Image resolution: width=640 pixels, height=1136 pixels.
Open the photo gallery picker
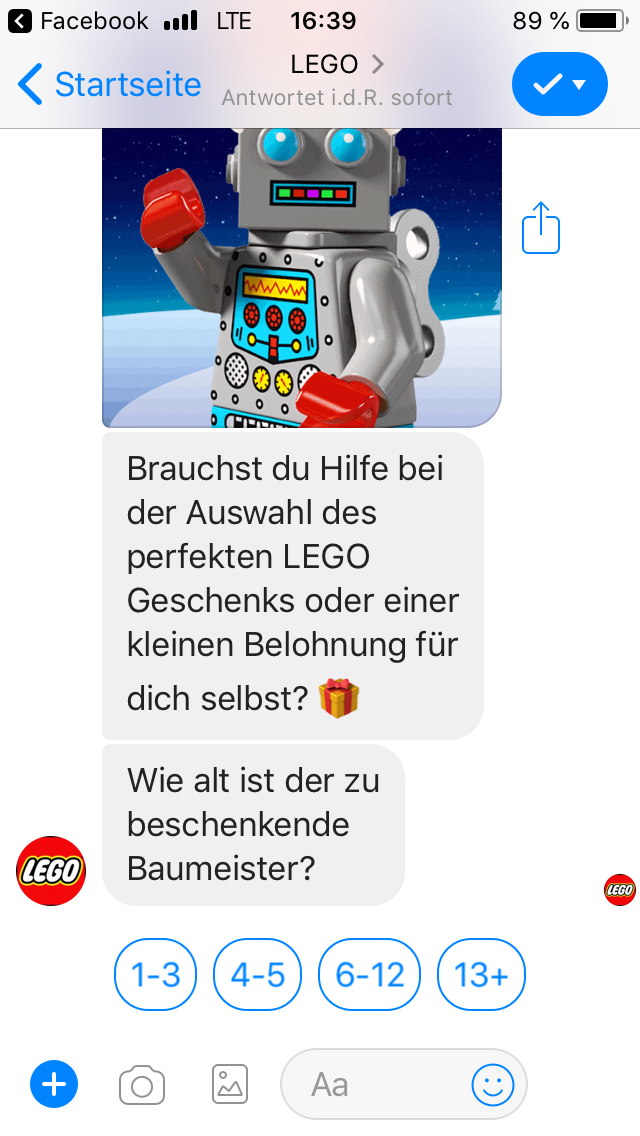[x=230, y=1084]
